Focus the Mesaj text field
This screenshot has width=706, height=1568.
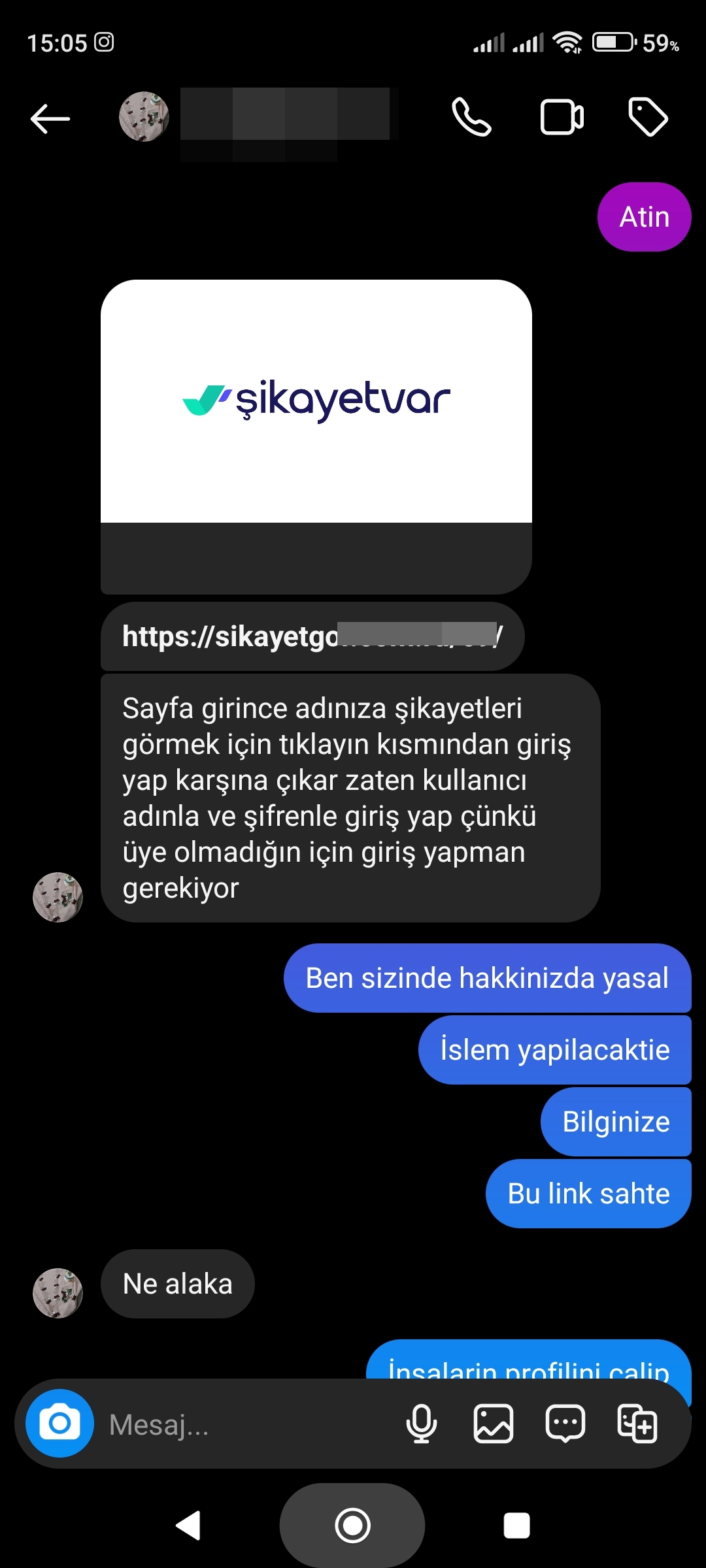(x=248, y=1424)
